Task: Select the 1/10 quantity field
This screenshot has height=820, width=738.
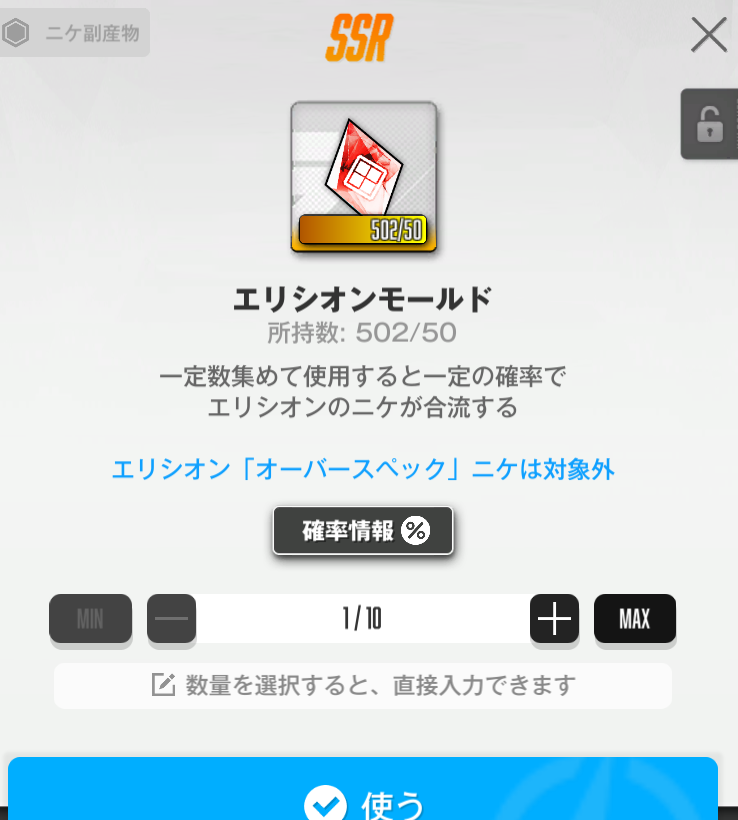Action: pos(362,618)
